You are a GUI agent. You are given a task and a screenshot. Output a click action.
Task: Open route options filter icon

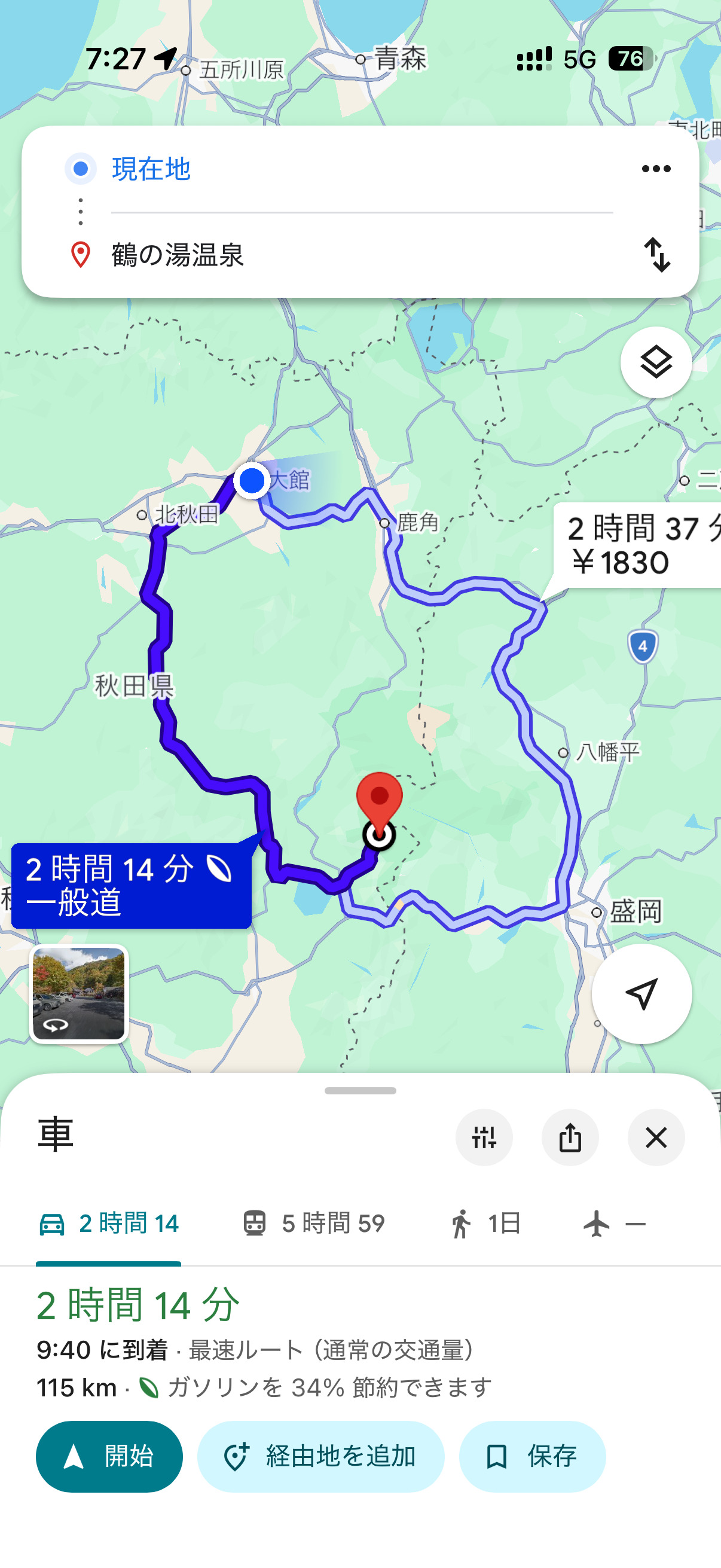coord(484,1137)
